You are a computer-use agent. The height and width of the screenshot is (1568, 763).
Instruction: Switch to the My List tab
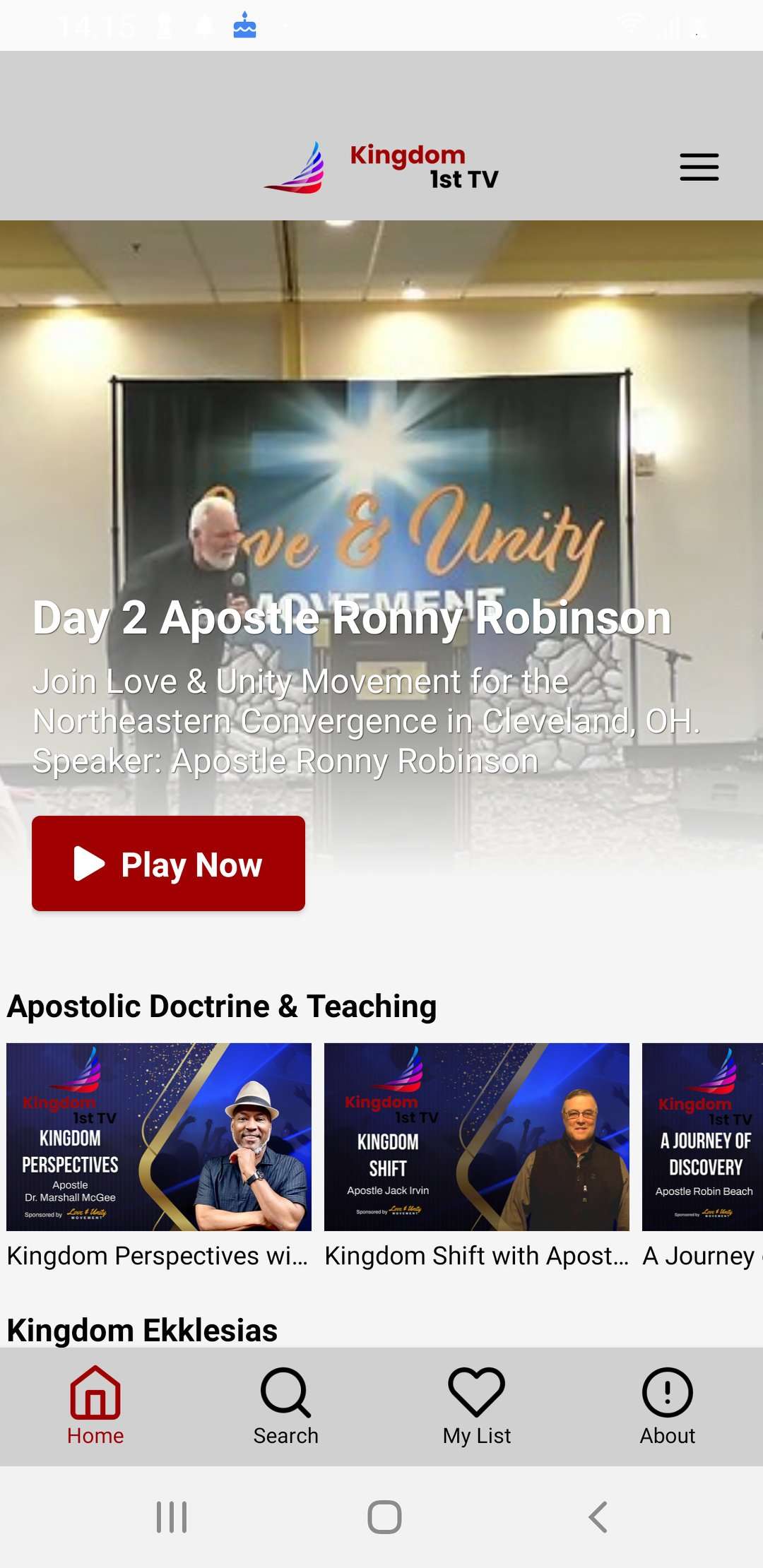477,1406
